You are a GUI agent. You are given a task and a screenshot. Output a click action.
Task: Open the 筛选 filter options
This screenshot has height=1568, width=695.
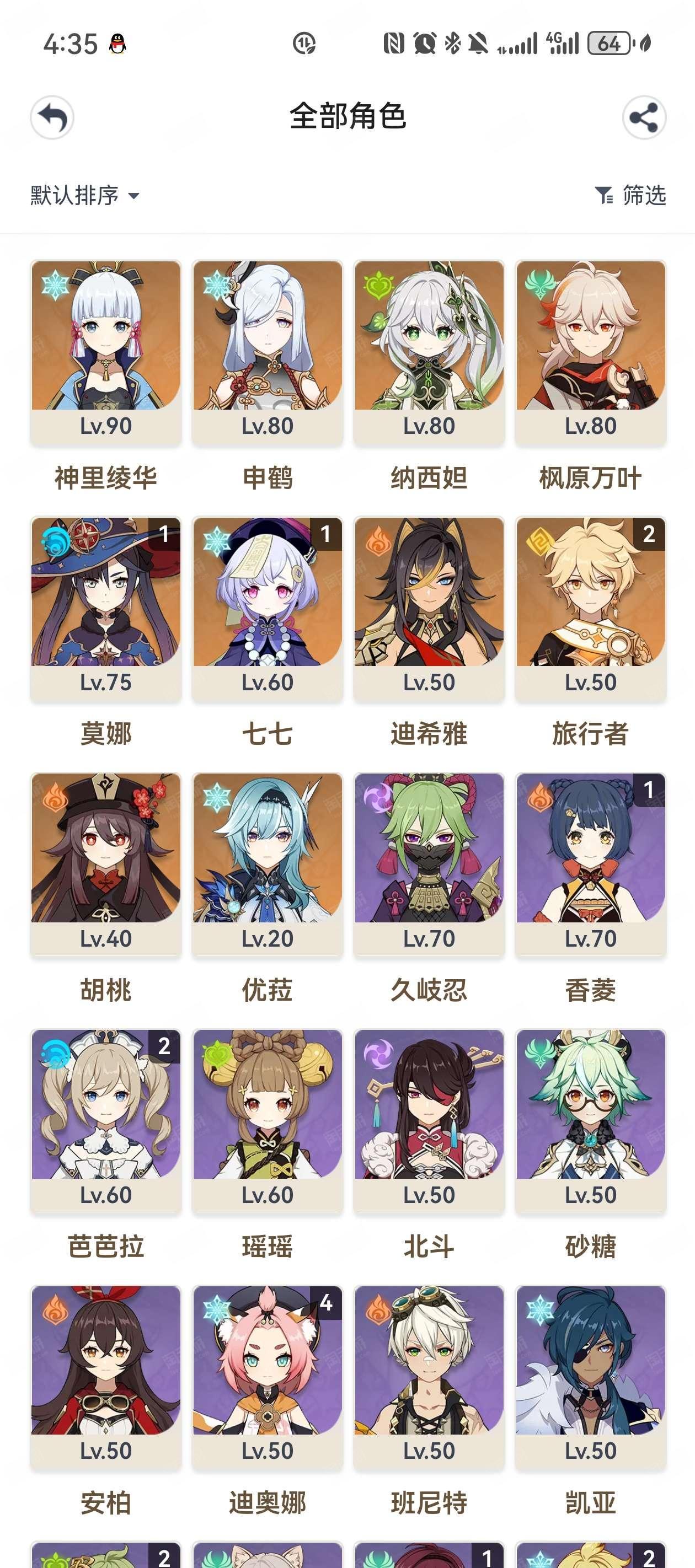[631, 195]
